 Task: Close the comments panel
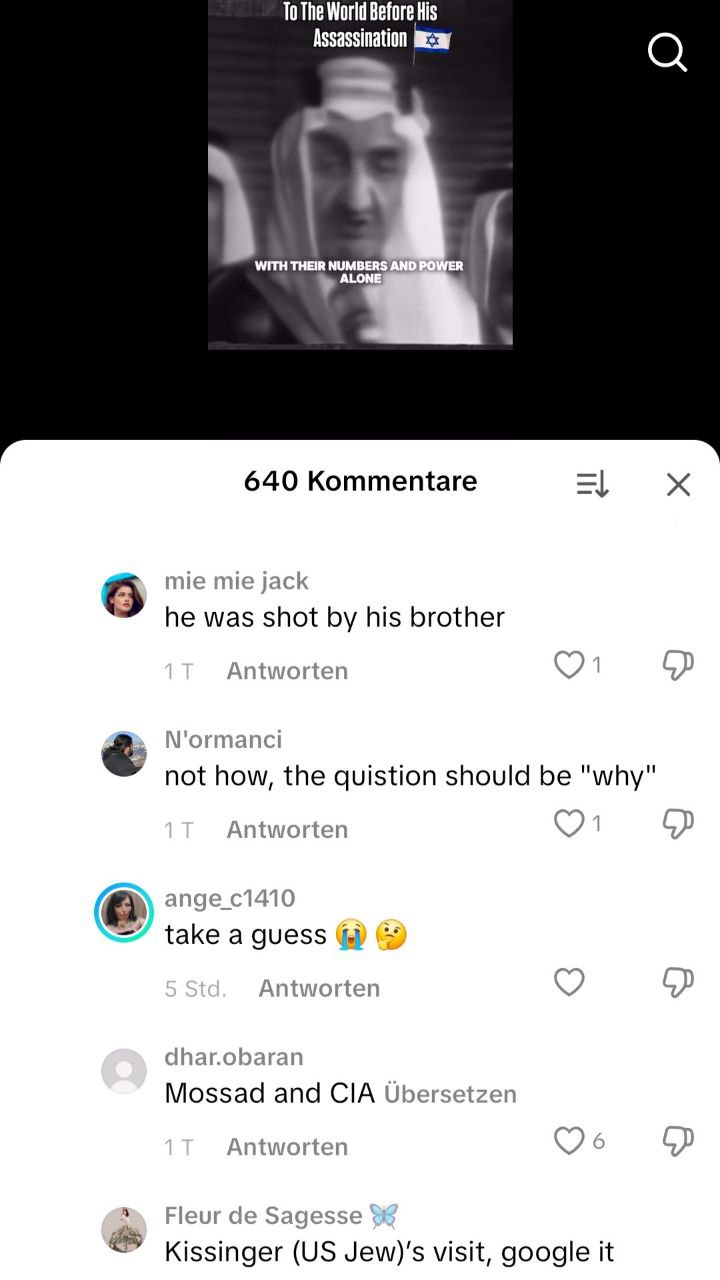(x=678, y=485)
